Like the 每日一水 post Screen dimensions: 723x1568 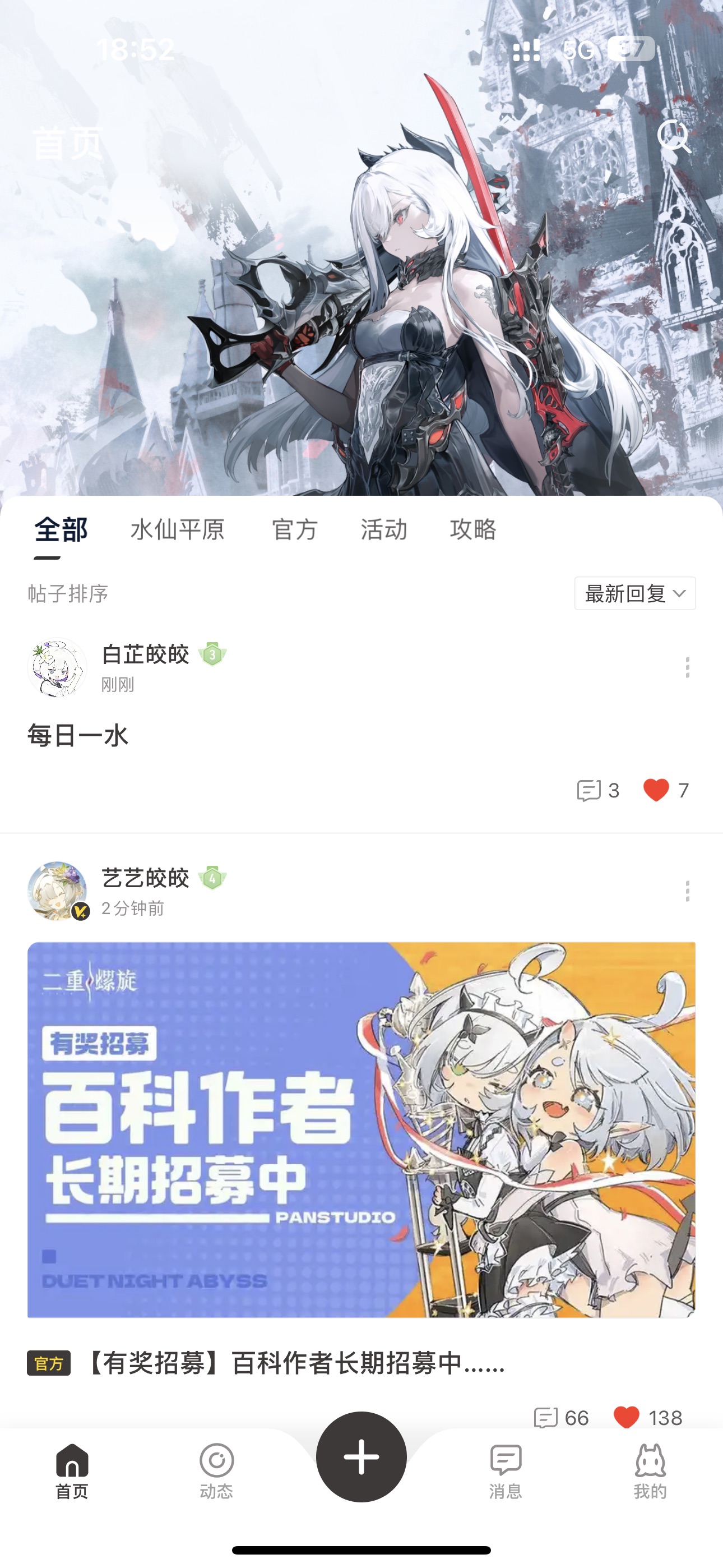click(x=656, y=791)
